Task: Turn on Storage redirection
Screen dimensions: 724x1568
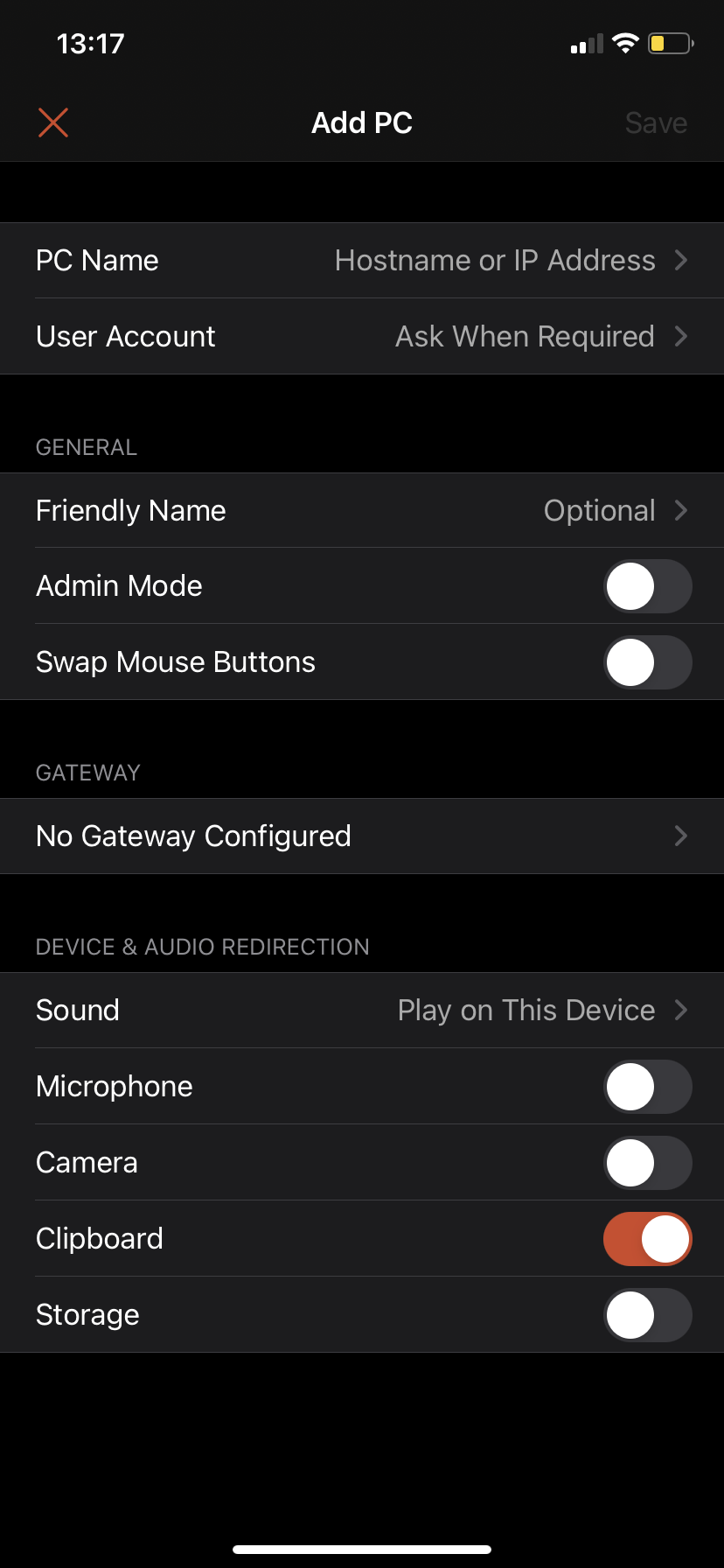Action: pyautogui.click(x=648, y=1315)
